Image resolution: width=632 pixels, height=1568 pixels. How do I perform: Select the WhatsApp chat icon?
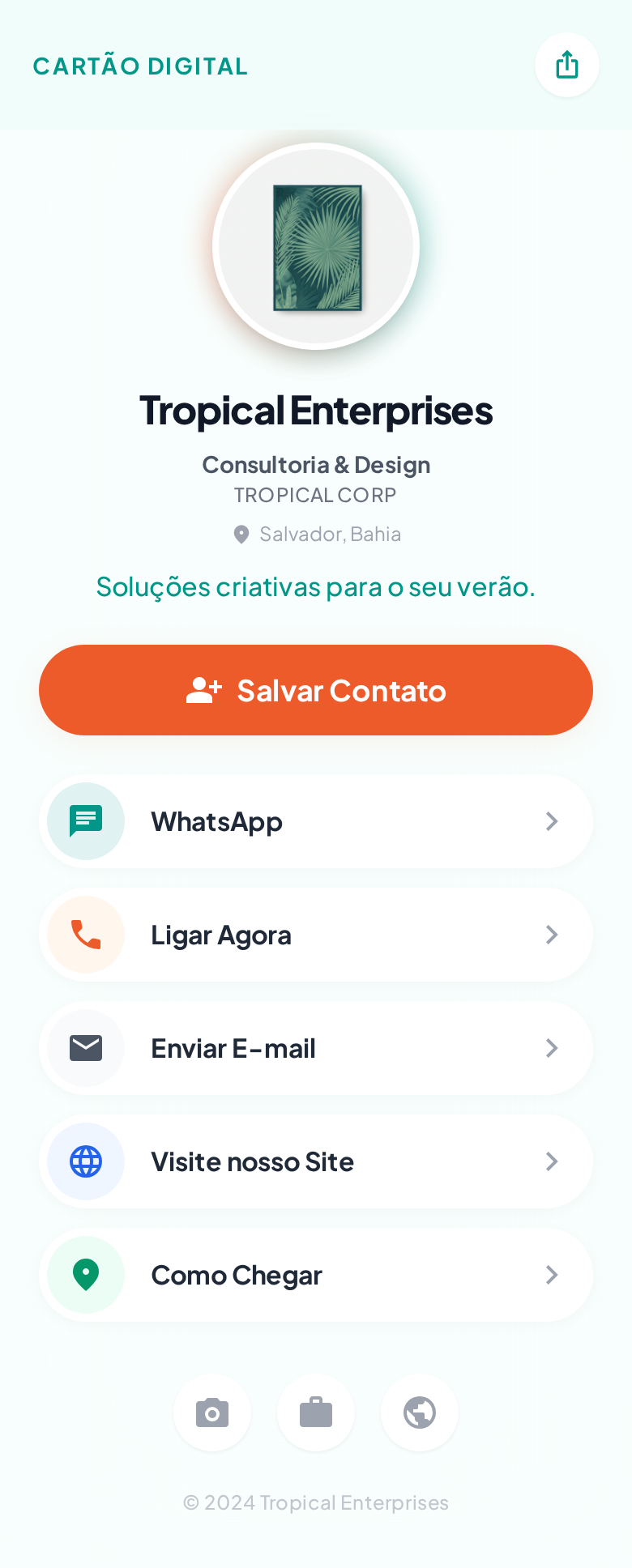tap(85, 821)
